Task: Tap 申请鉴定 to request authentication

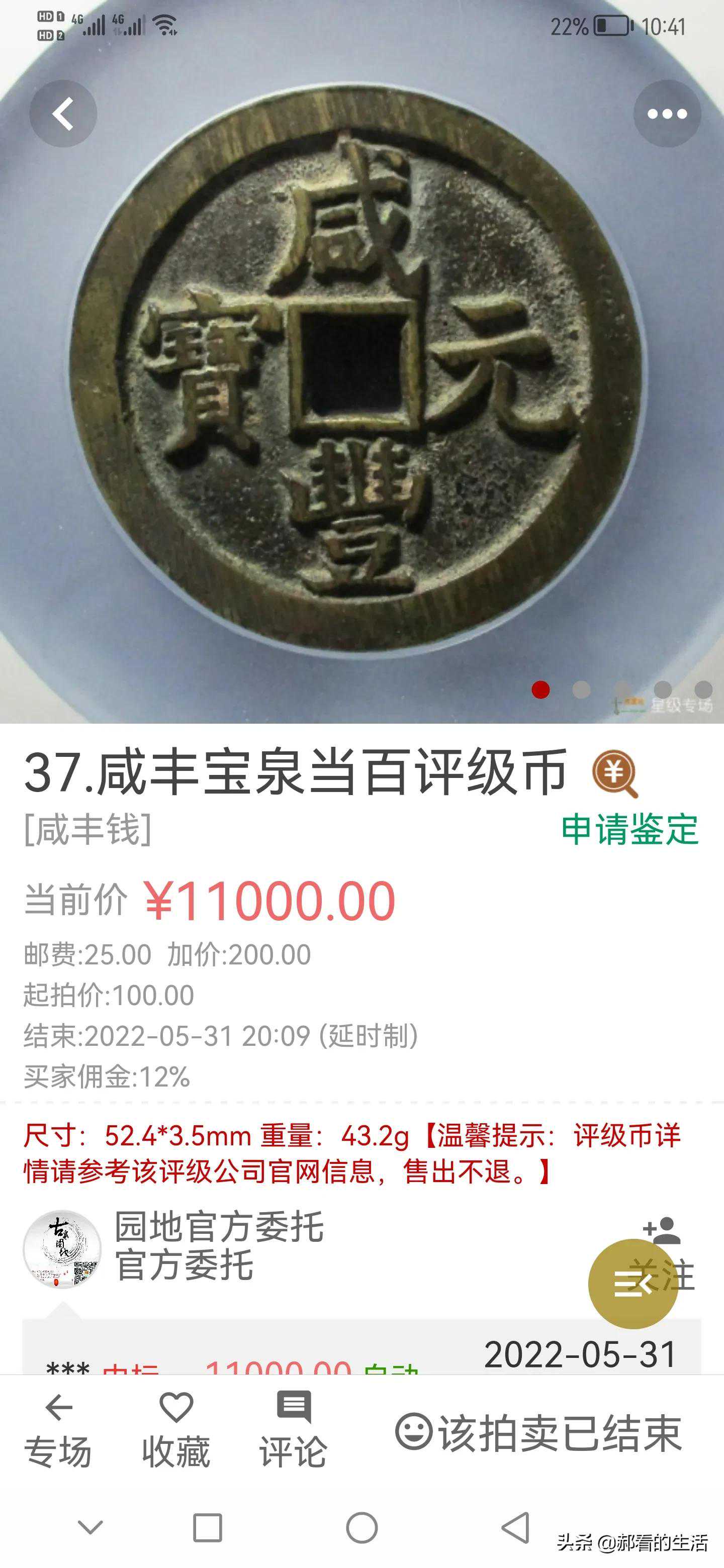Action: pos(629,830)
